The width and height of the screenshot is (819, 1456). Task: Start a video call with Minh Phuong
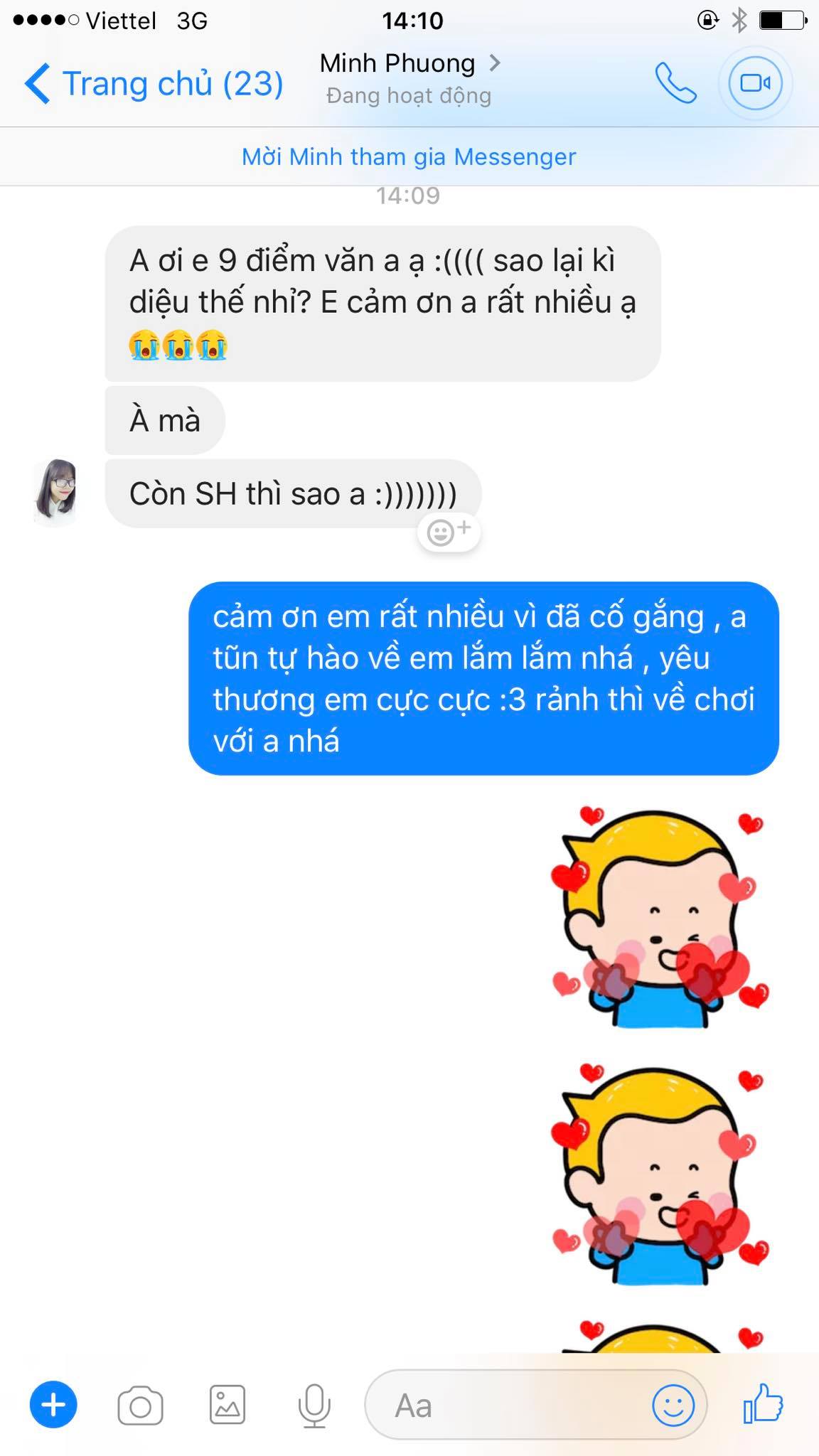755,84
